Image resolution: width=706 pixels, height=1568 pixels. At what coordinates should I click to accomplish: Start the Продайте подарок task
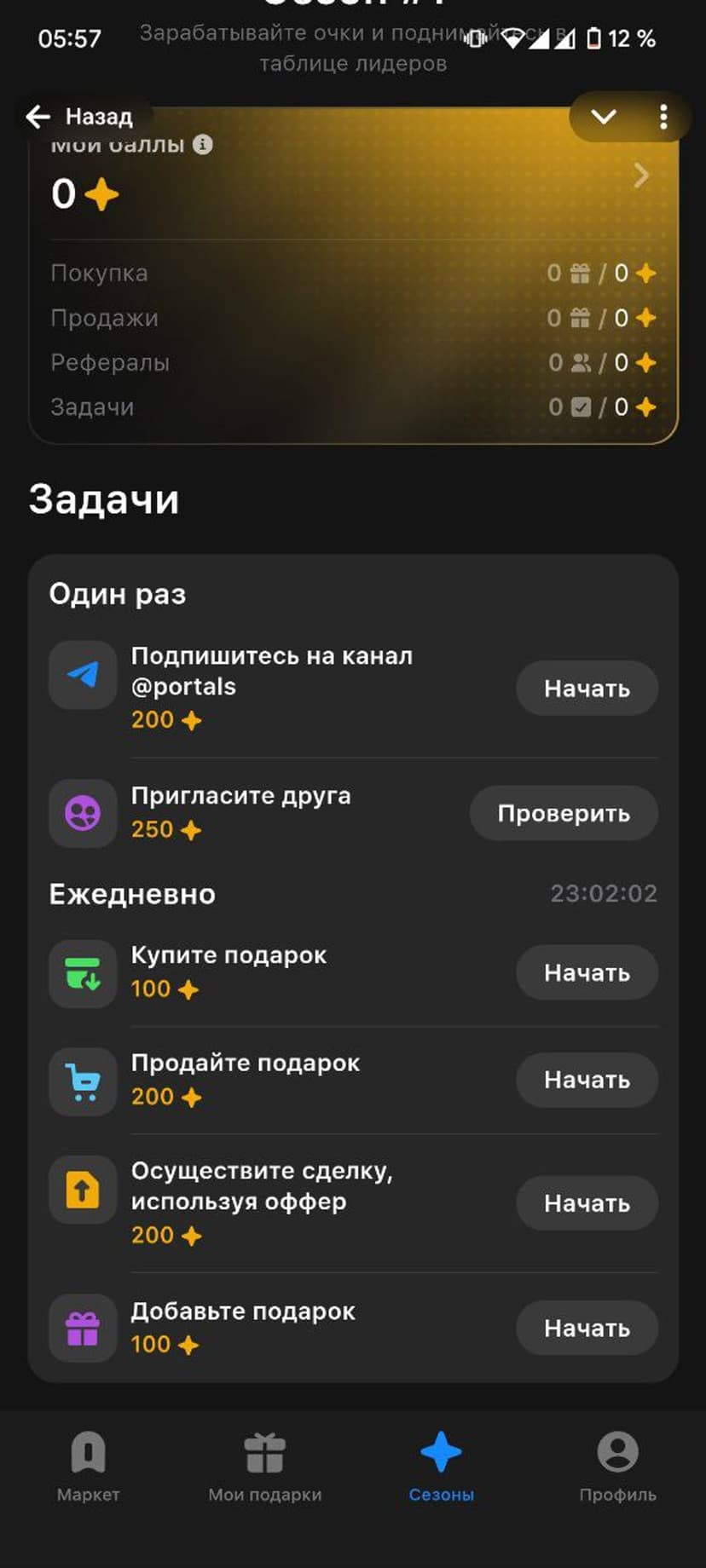(x=587, y=1080)
